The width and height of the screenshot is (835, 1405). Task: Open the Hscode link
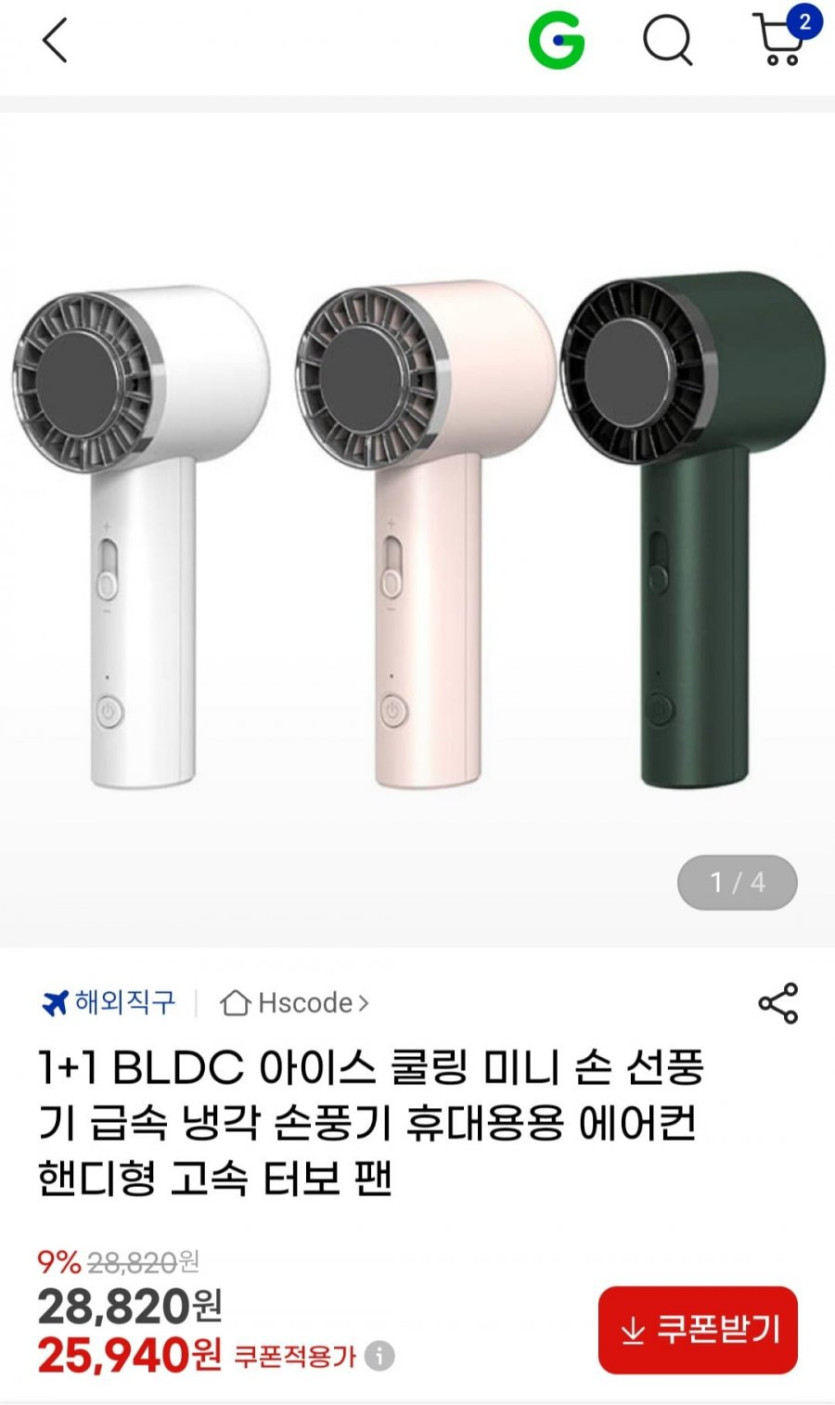pyautogui.click(x=295, y=1003)
